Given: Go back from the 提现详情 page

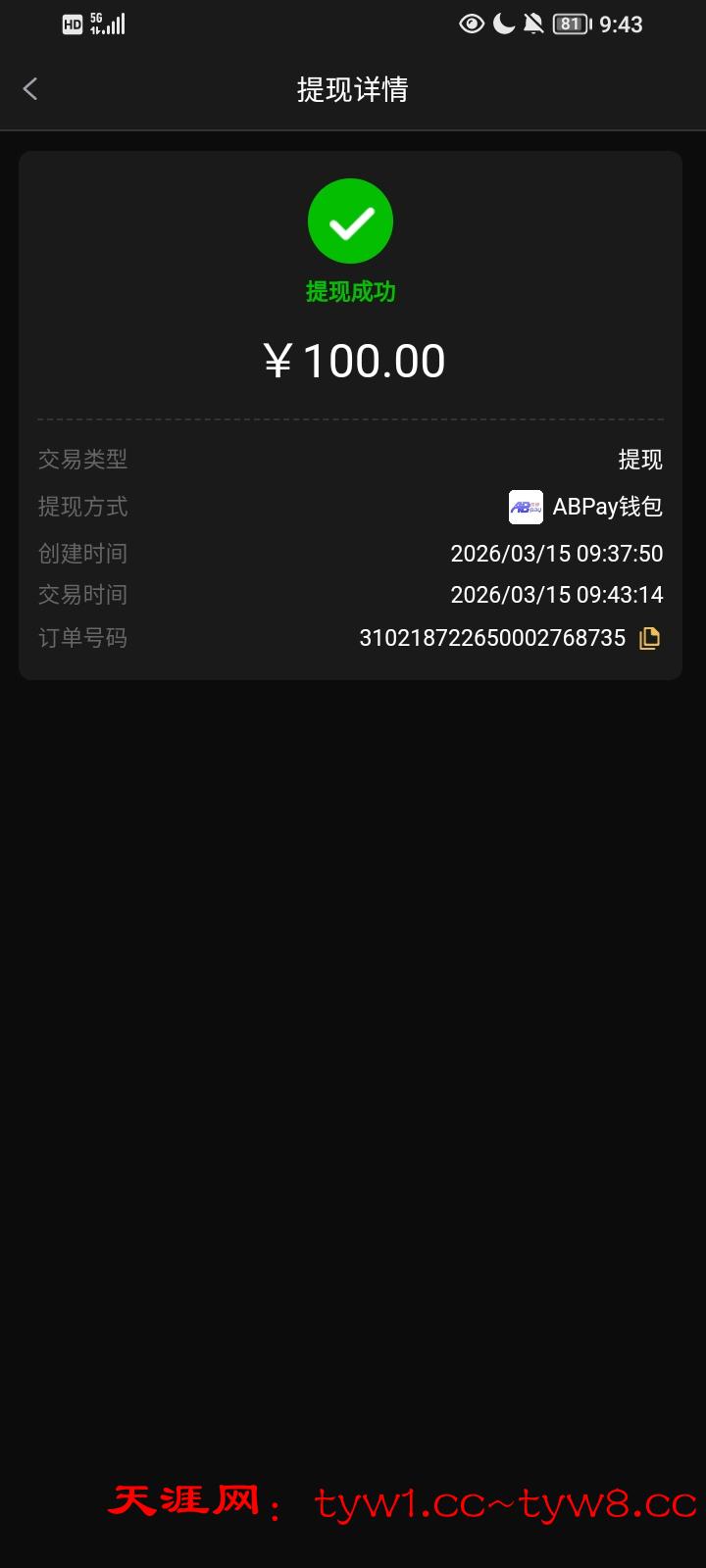Looking at the screenshot, I should (30, 89).
